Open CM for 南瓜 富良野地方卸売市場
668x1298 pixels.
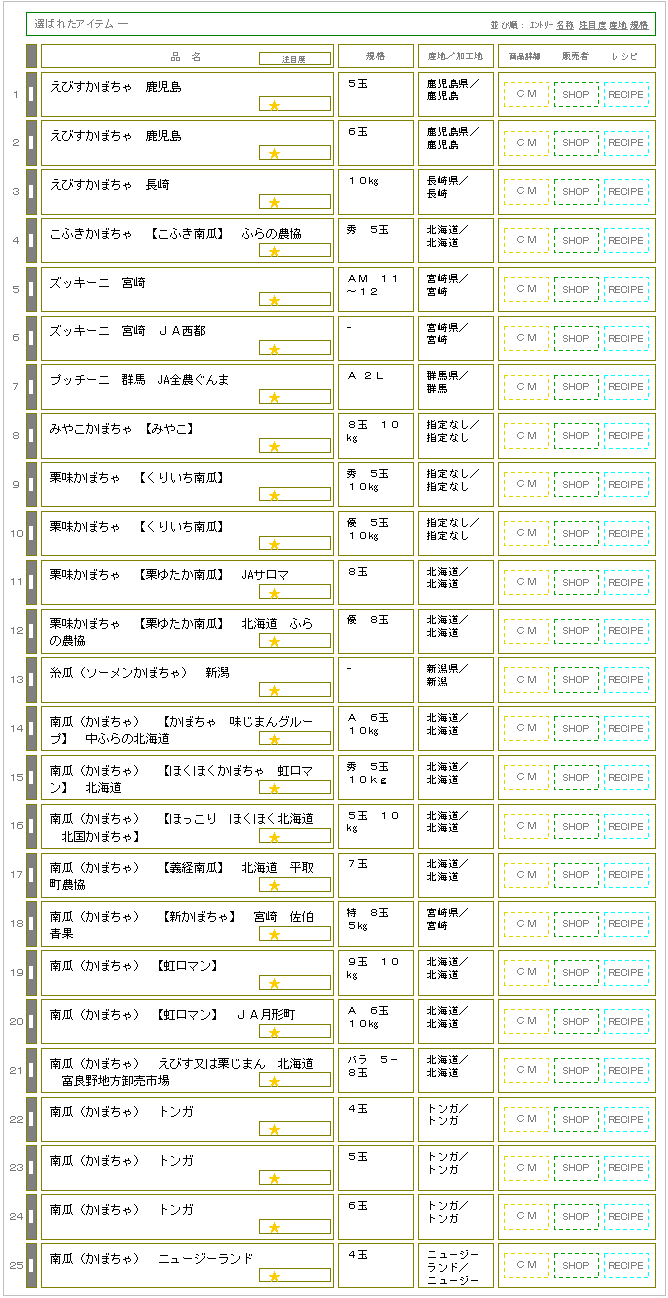pyautogui.click(x=526, y=1070)
